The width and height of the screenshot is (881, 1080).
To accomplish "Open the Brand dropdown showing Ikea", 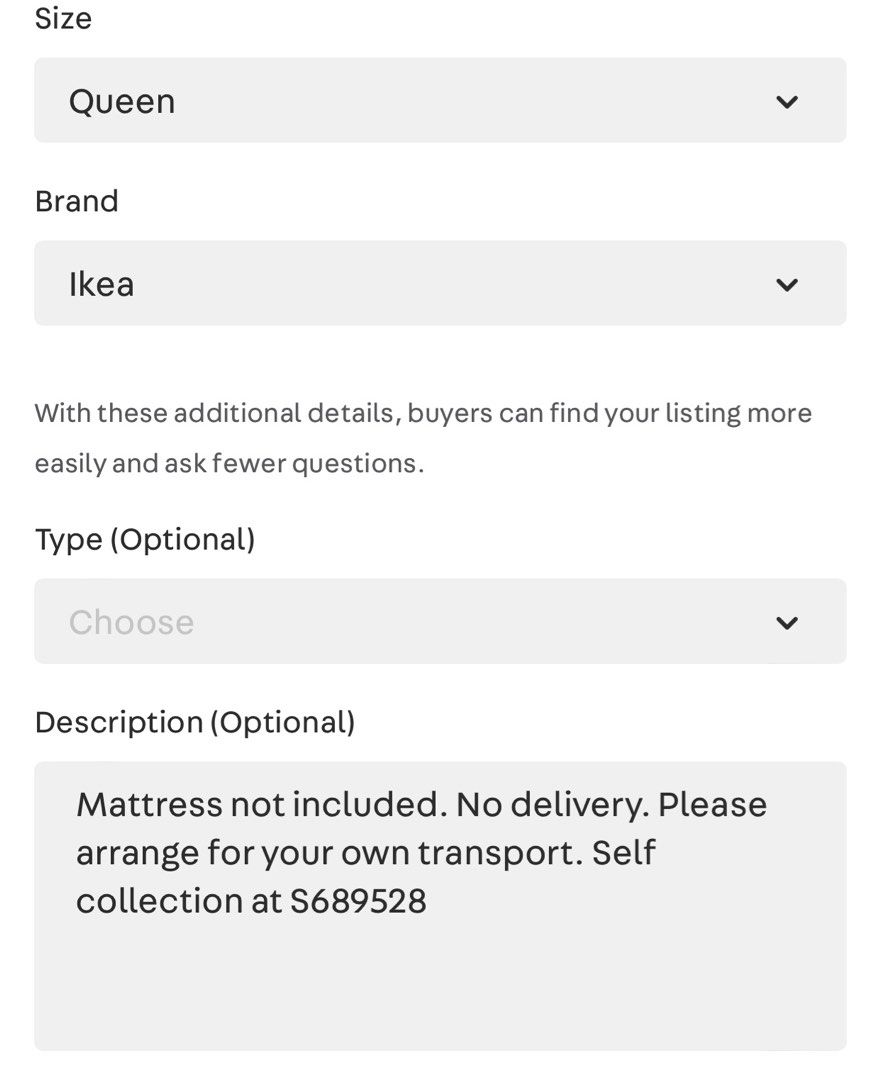I will click(x=440, y=284).
